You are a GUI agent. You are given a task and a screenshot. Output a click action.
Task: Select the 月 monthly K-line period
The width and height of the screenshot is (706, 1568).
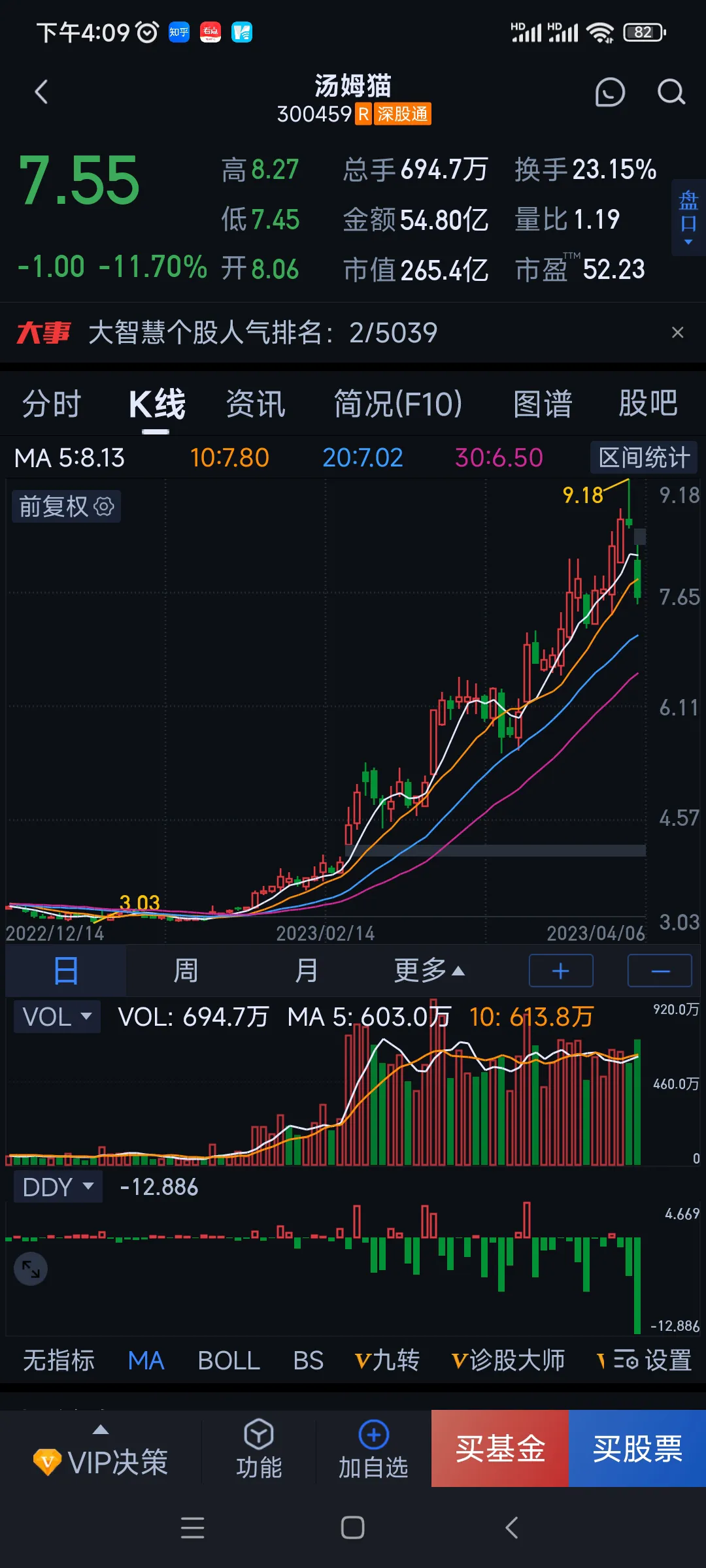point(306,971)
